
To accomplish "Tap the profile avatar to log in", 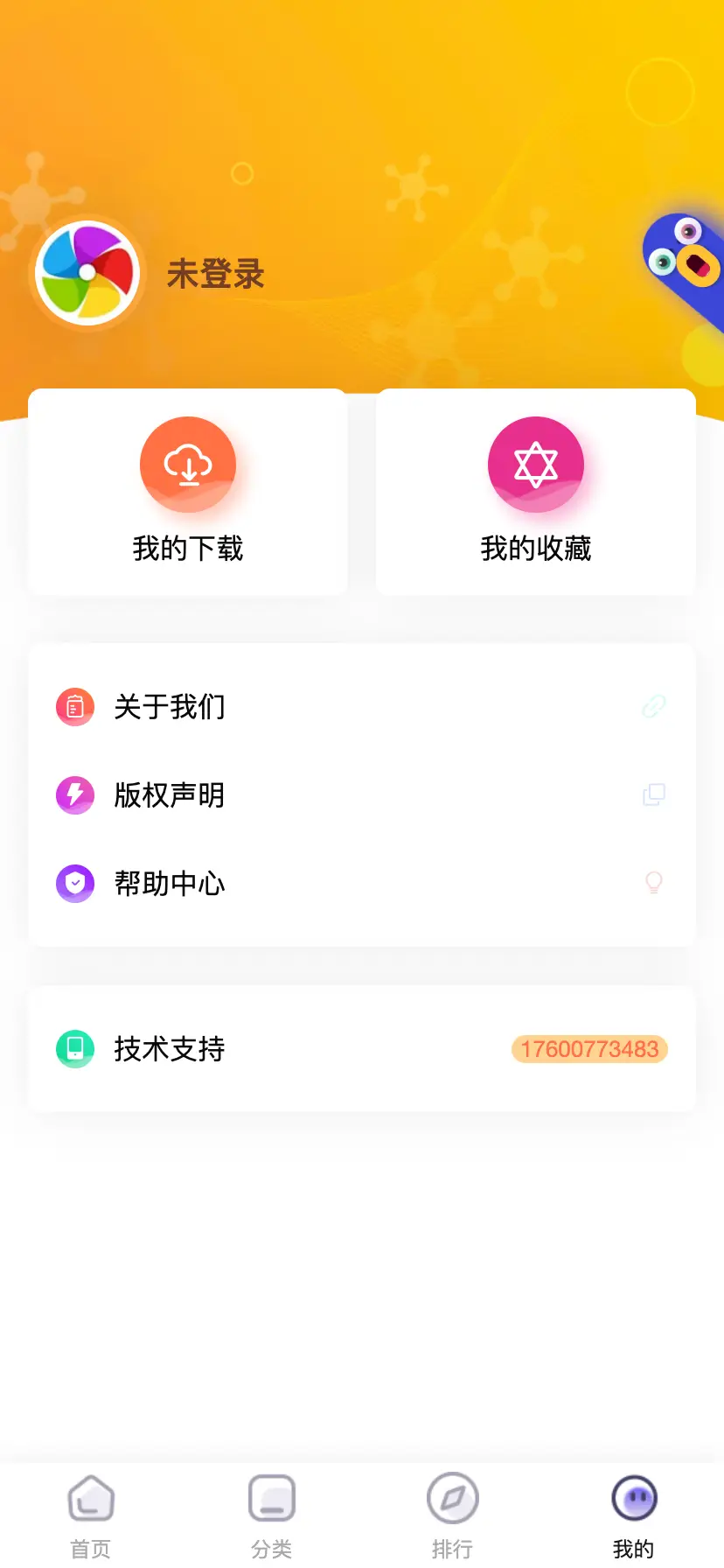I will (87, 273).
